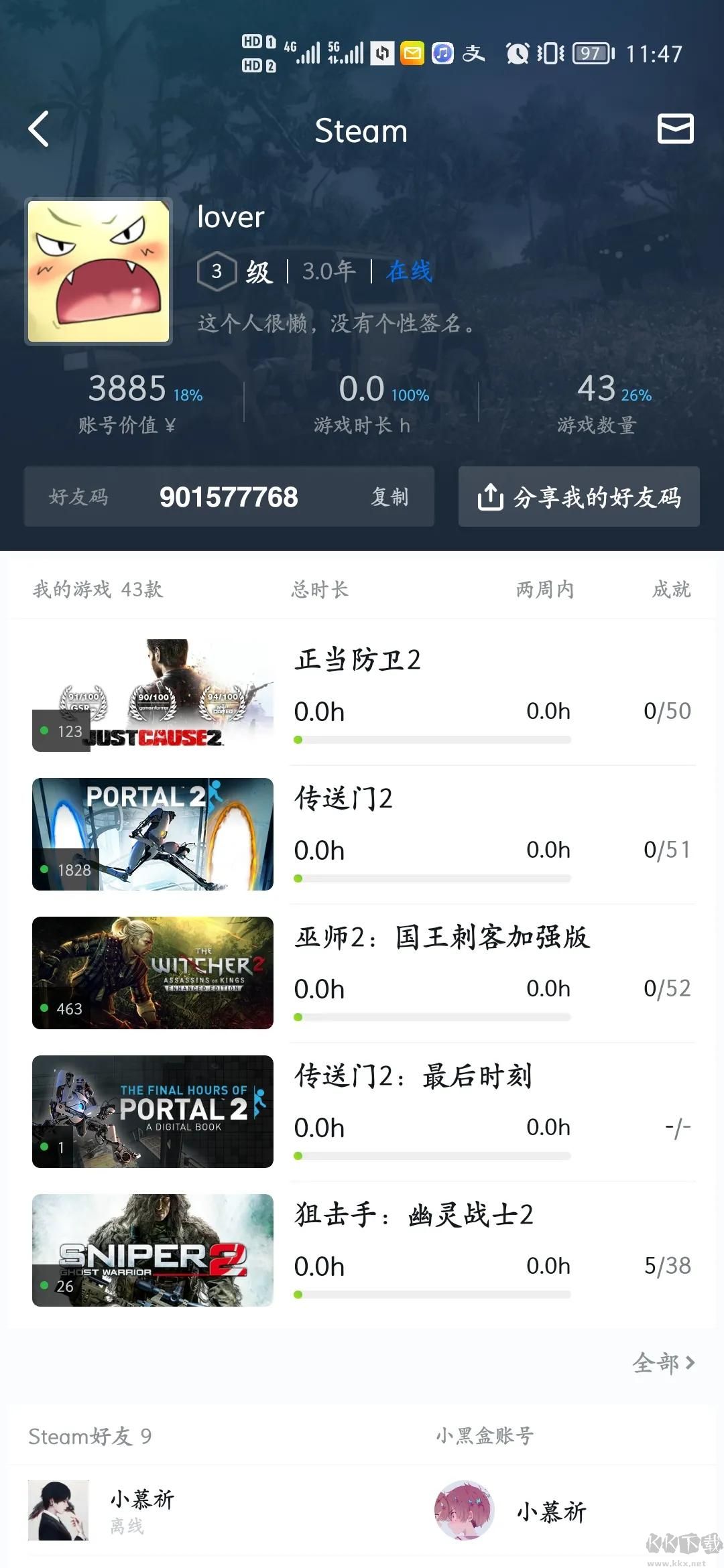Select the 成就 achievements tab
Image resolution: width=724 pixels, height=1568 pixels.
670,590
